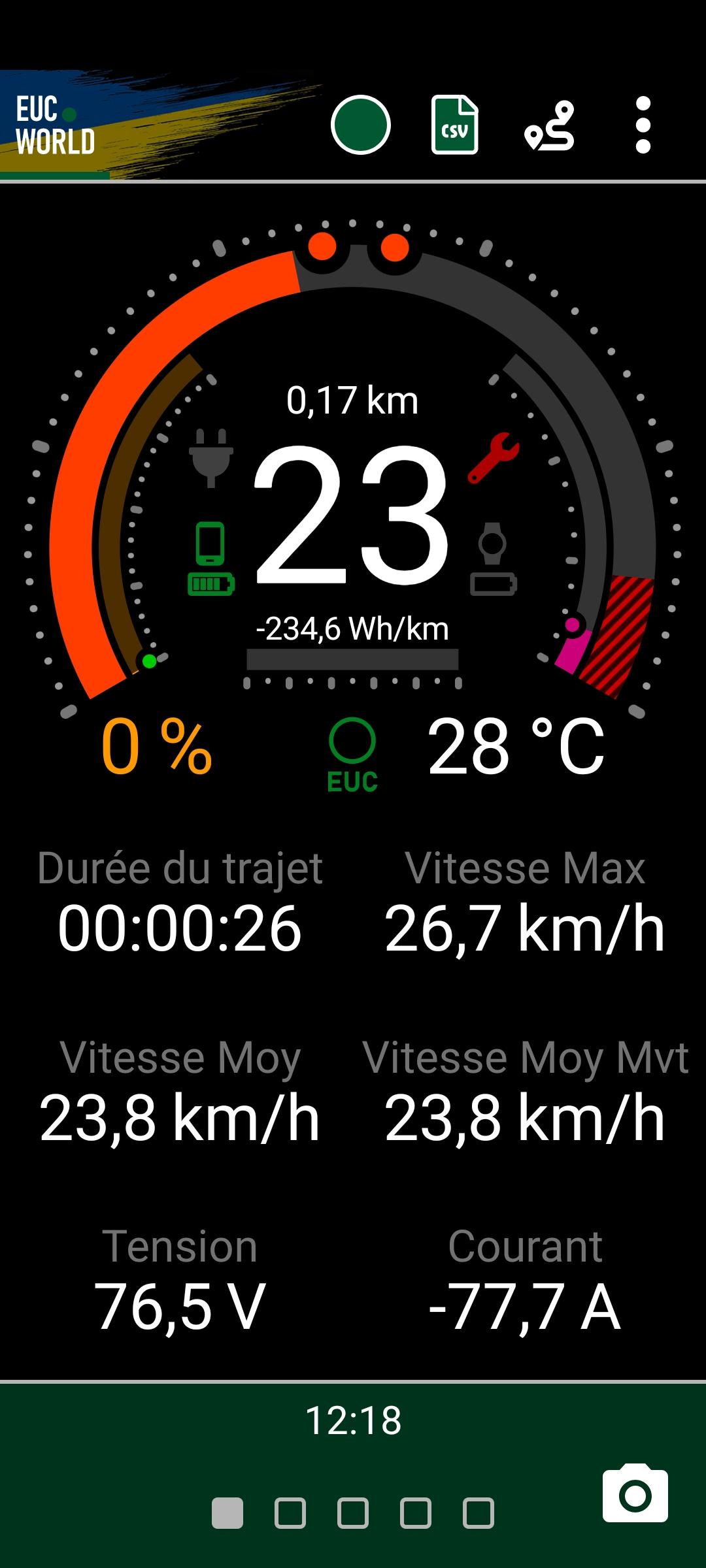Screen dimensions: 706x1568
Task: Select the last page indicator
Action: pos(479,1513)
